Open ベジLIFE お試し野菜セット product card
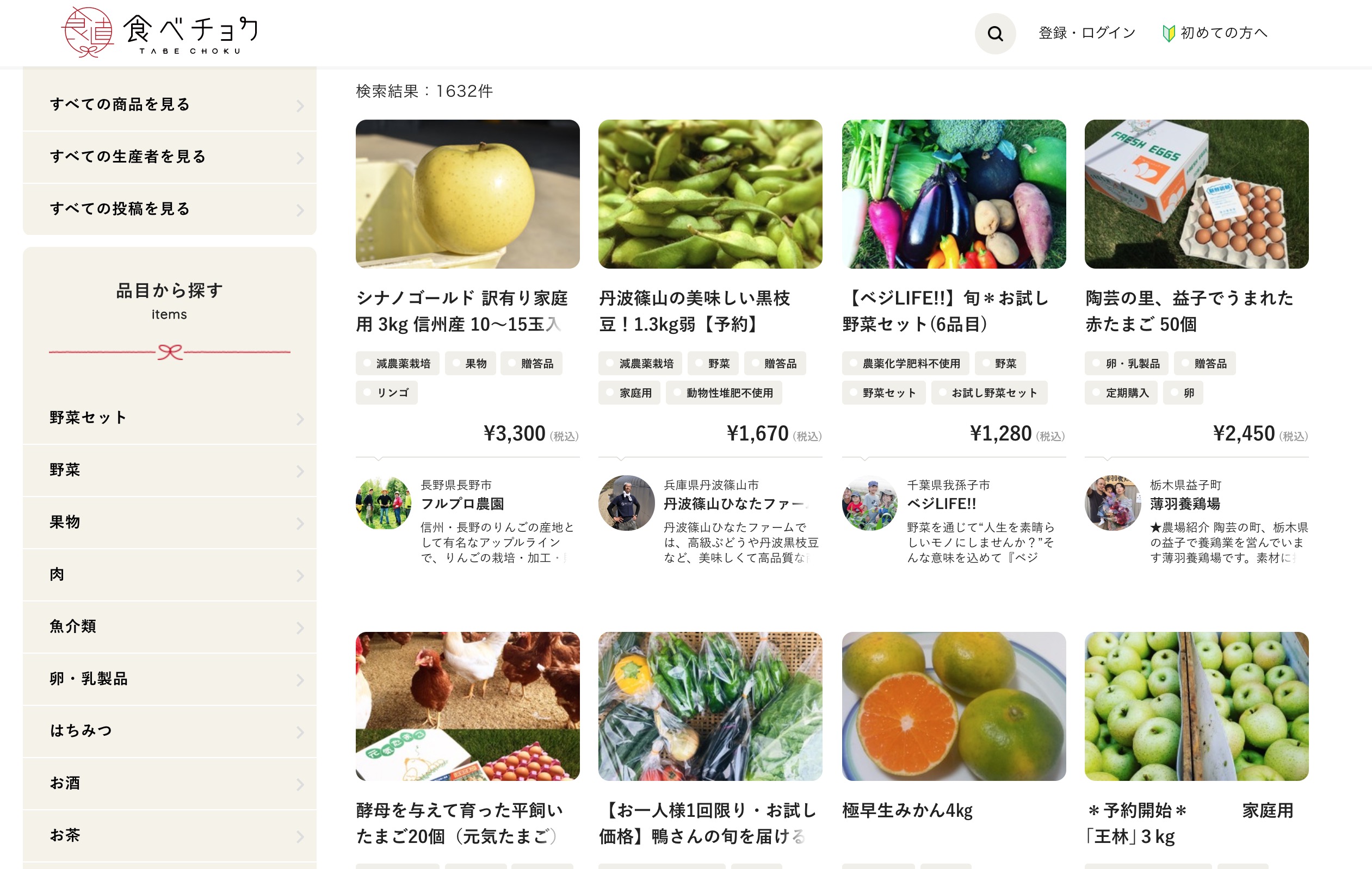This screenshot has height=869, width=1372. click(953, 194)
